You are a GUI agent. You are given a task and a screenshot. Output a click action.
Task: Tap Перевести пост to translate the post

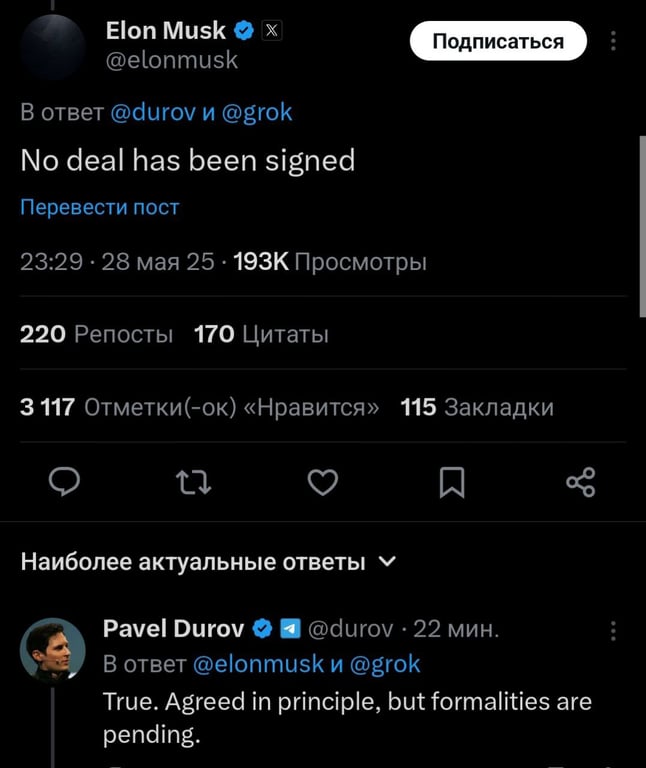[100, 207]
